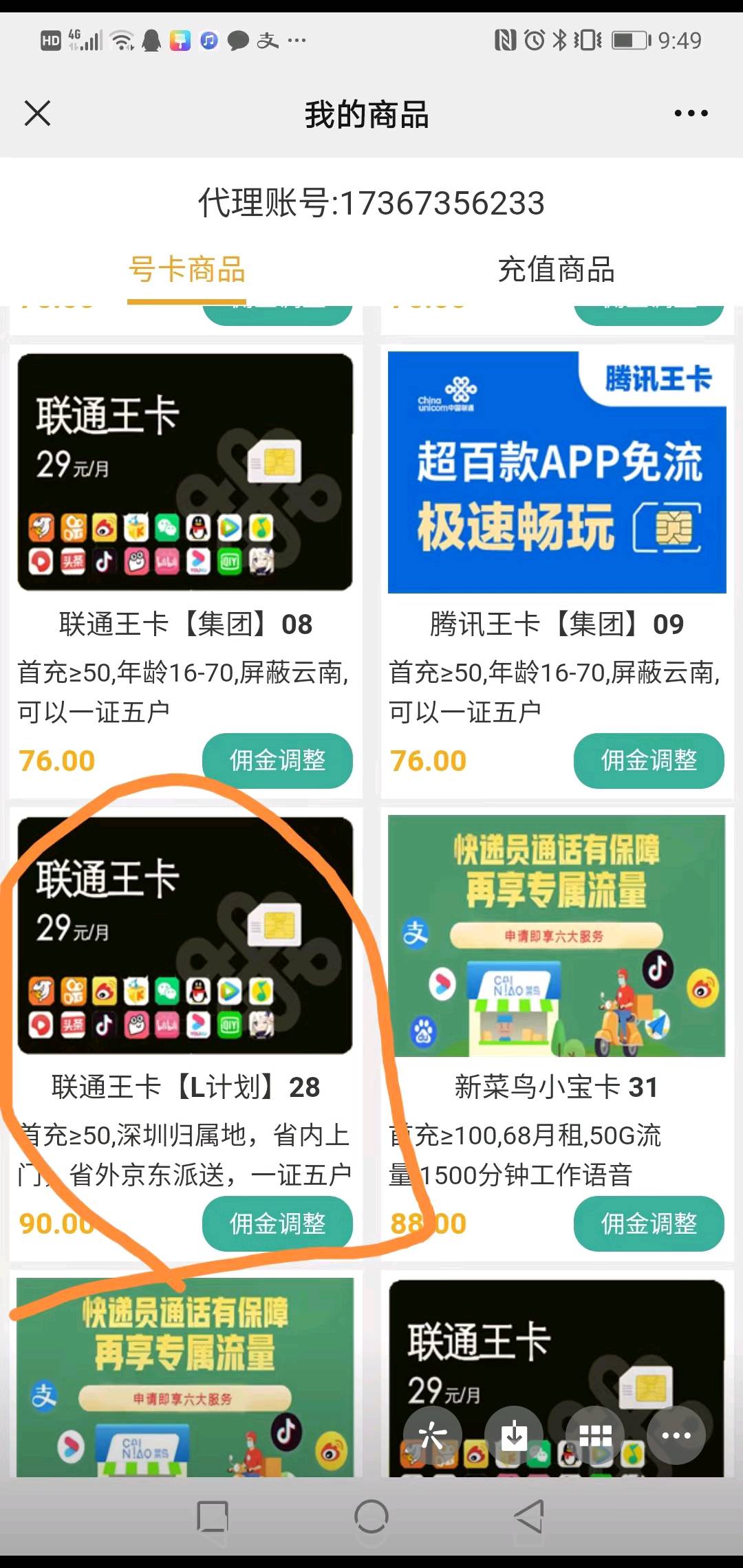The image size is (743, 1568).
Task: Switch to the 充值商品 tab
Action: [x=556, y=270]
